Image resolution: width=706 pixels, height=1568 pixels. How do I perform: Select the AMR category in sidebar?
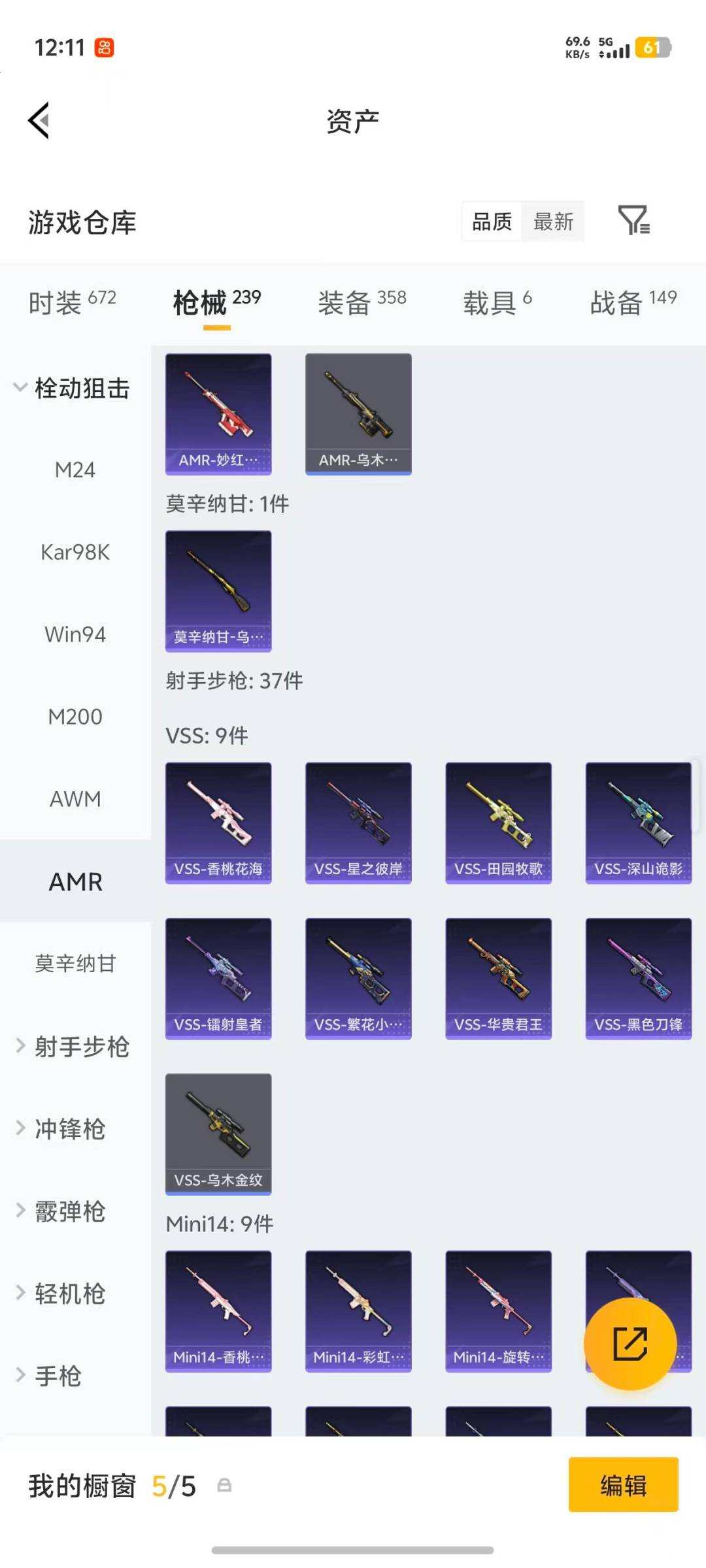pos(76,881)
